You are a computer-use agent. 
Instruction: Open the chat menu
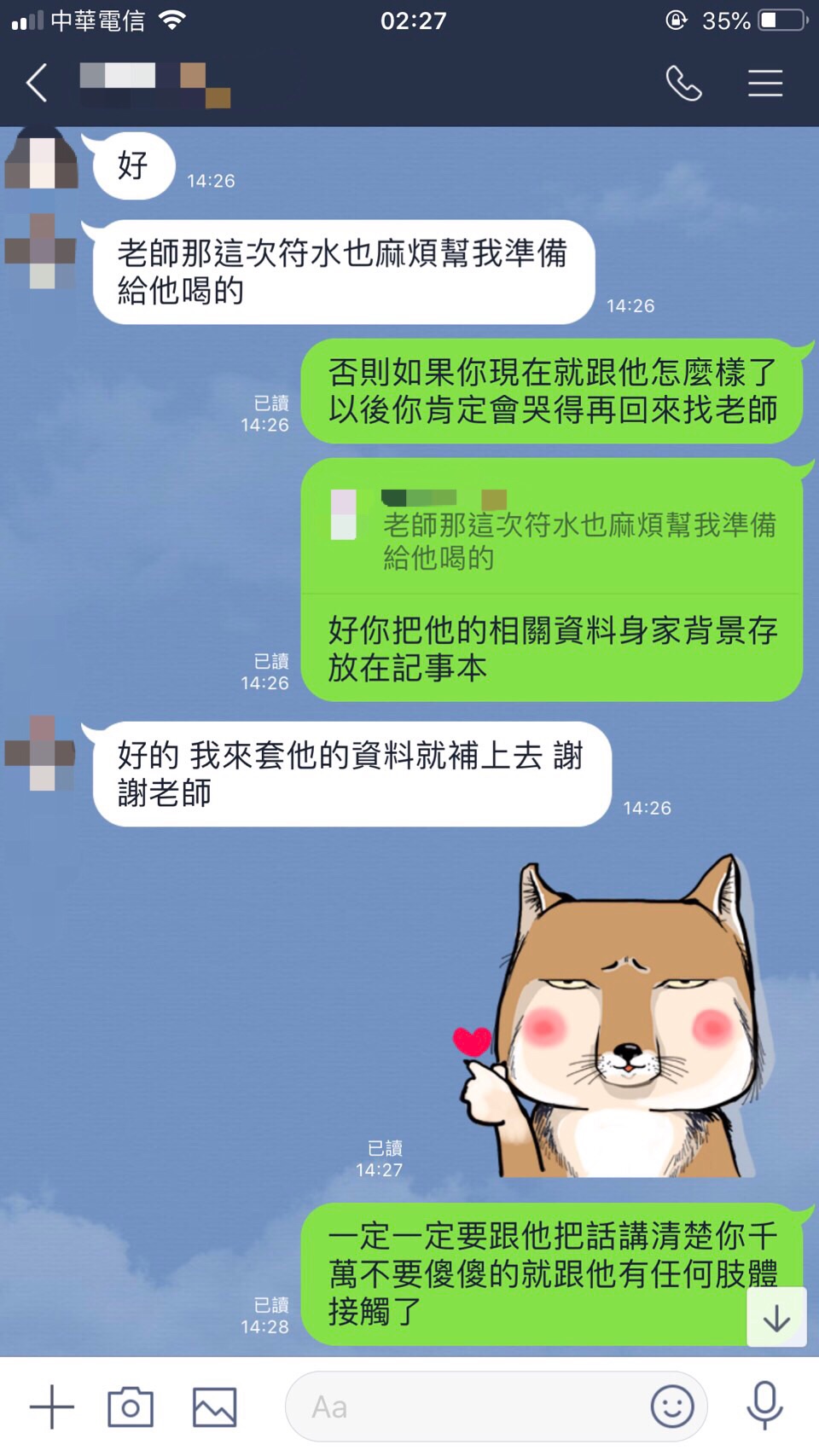point(765,84)
